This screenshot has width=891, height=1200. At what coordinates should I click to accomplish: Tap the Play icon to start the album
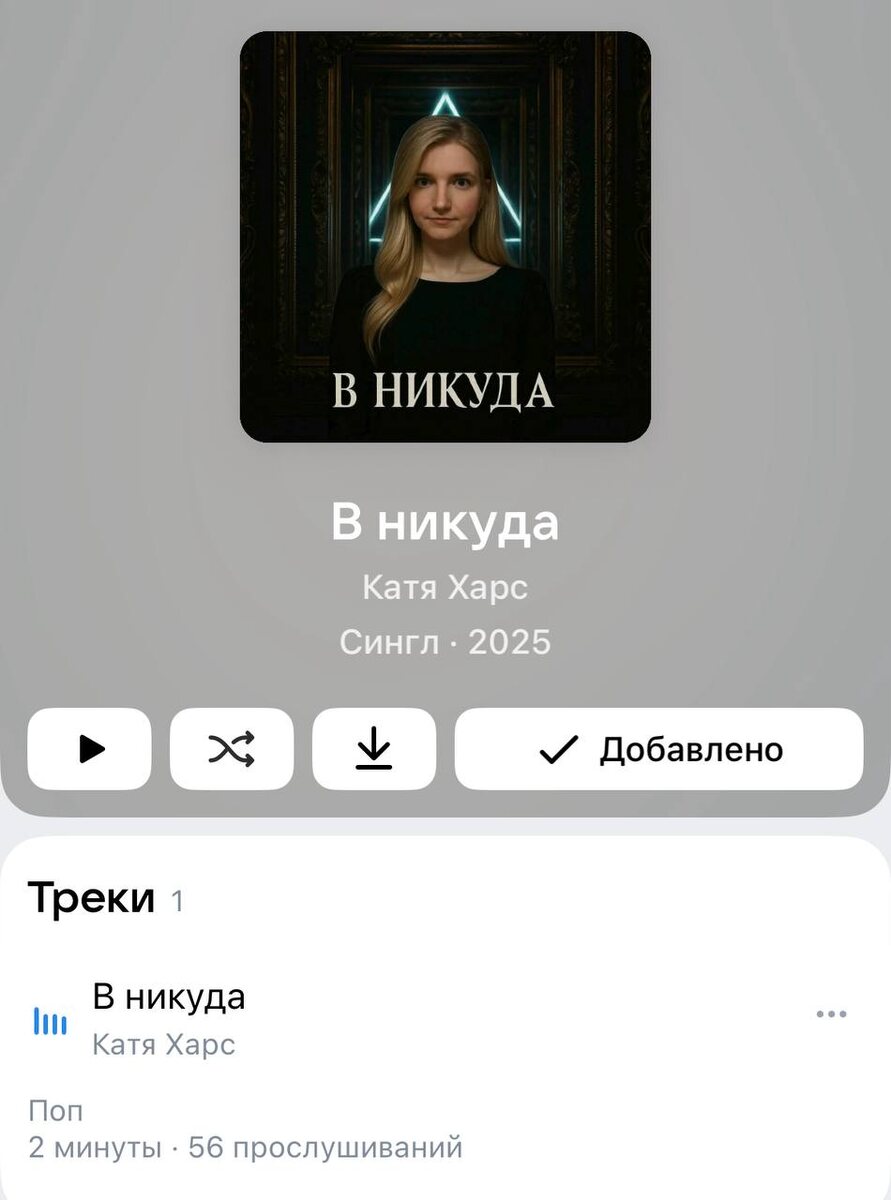point(89,748)
